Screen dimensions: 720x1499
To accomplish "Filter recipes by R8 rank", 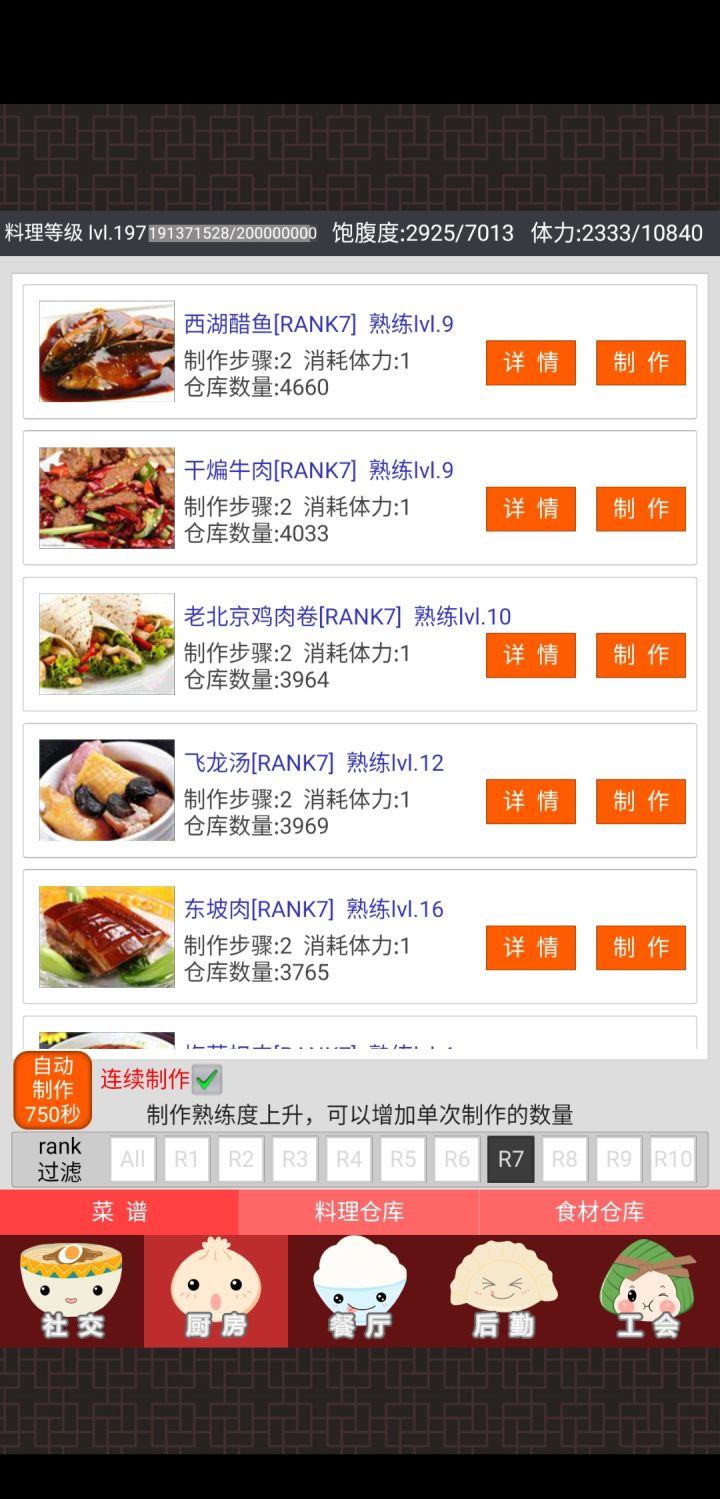I will (x=565, y=1159).
